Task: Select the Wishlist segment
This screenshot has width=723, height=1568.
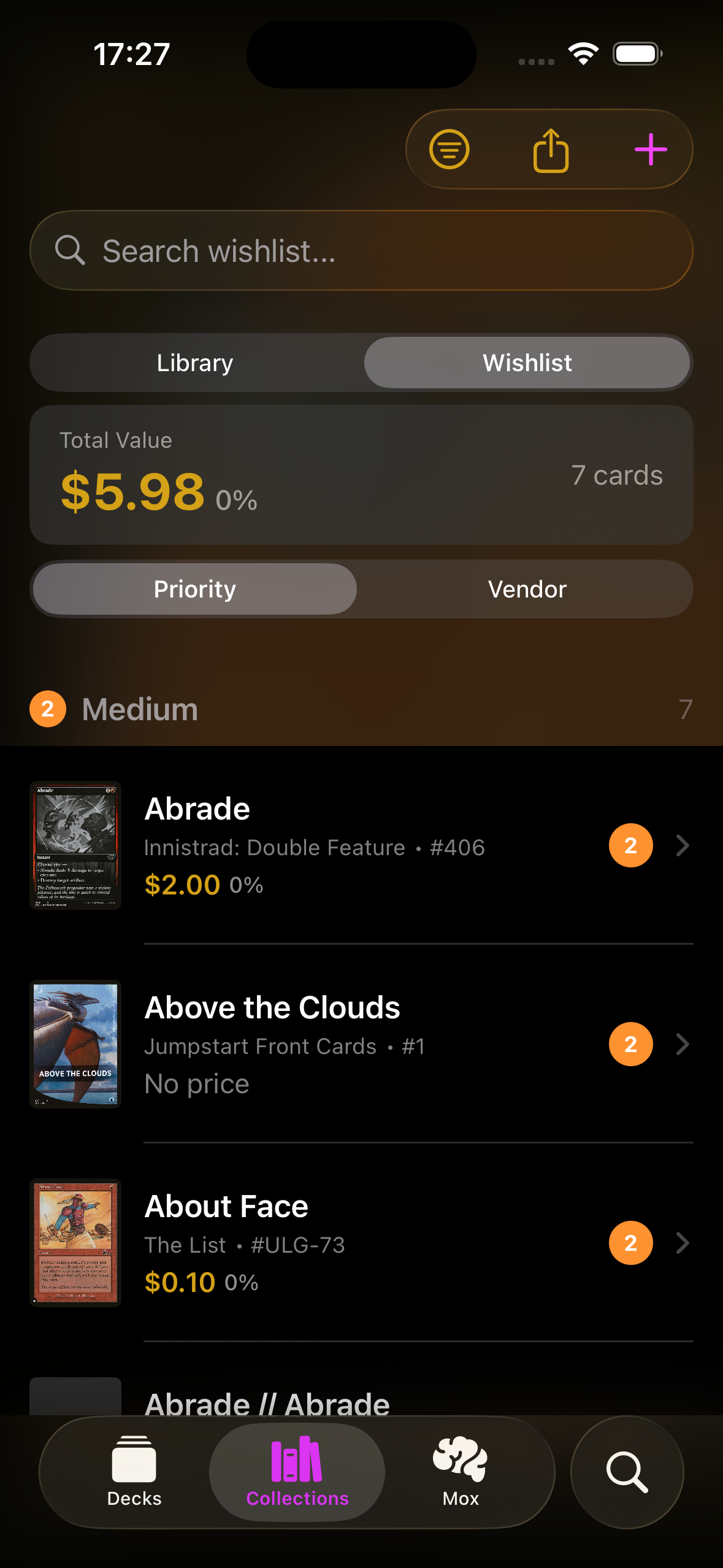Action: [x=527, y=363]
